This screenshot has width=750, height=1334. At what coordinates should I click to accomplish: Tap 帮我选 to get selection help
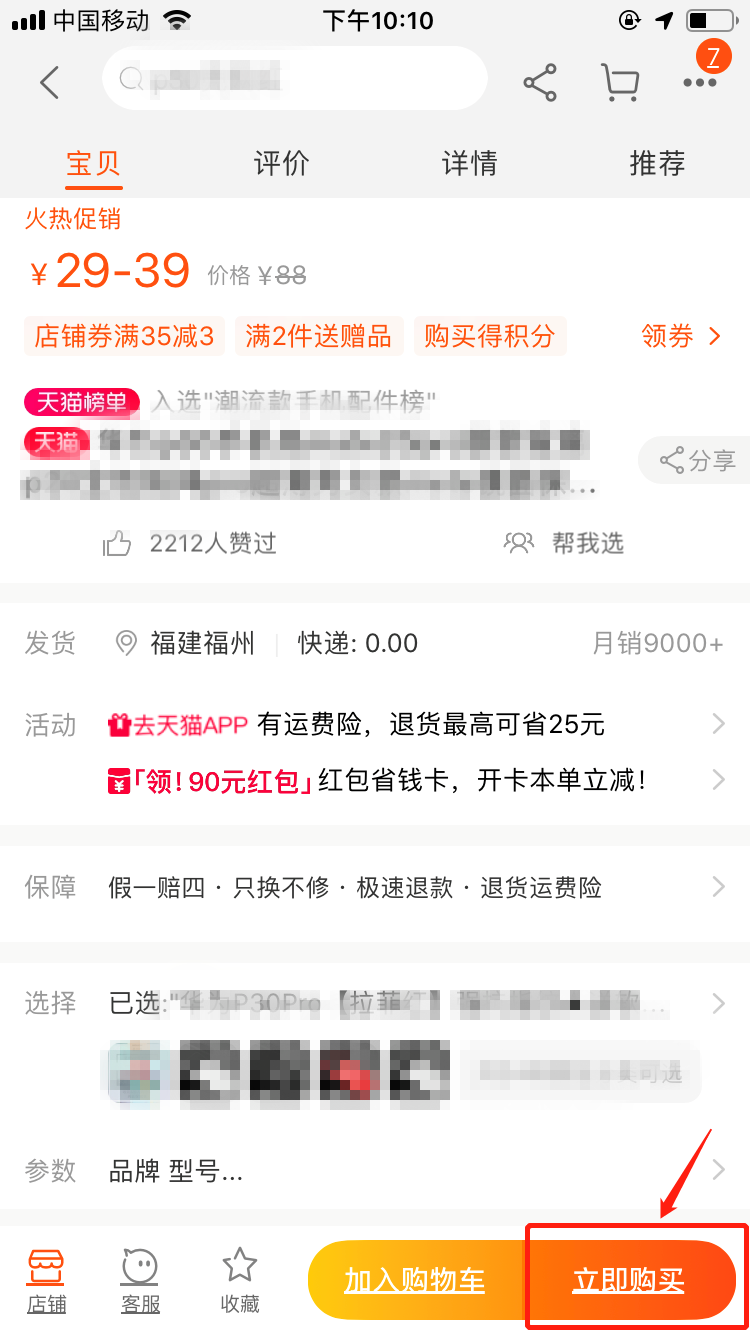pos(565,543)
